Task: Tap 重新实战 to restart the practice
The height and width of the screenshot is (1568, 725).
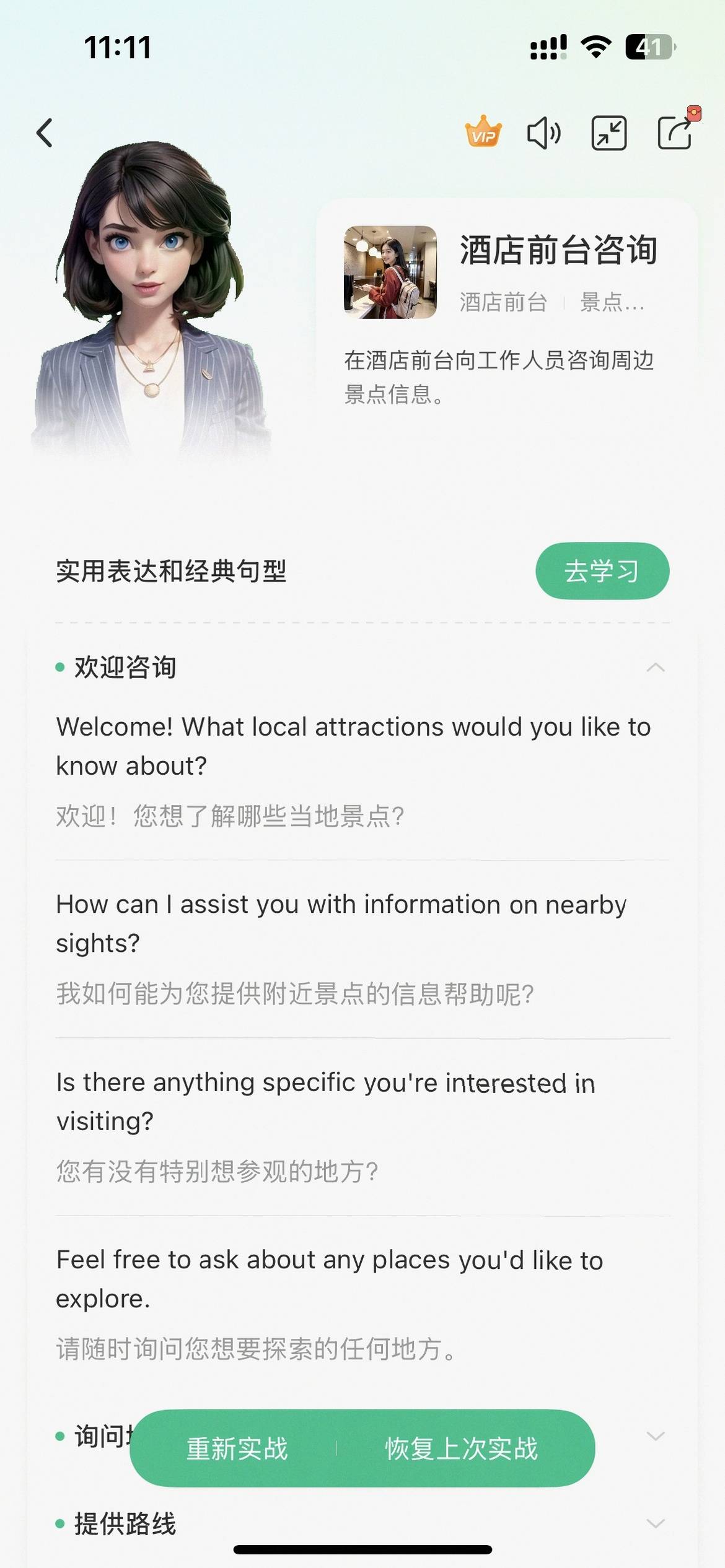Action: 237,1448
